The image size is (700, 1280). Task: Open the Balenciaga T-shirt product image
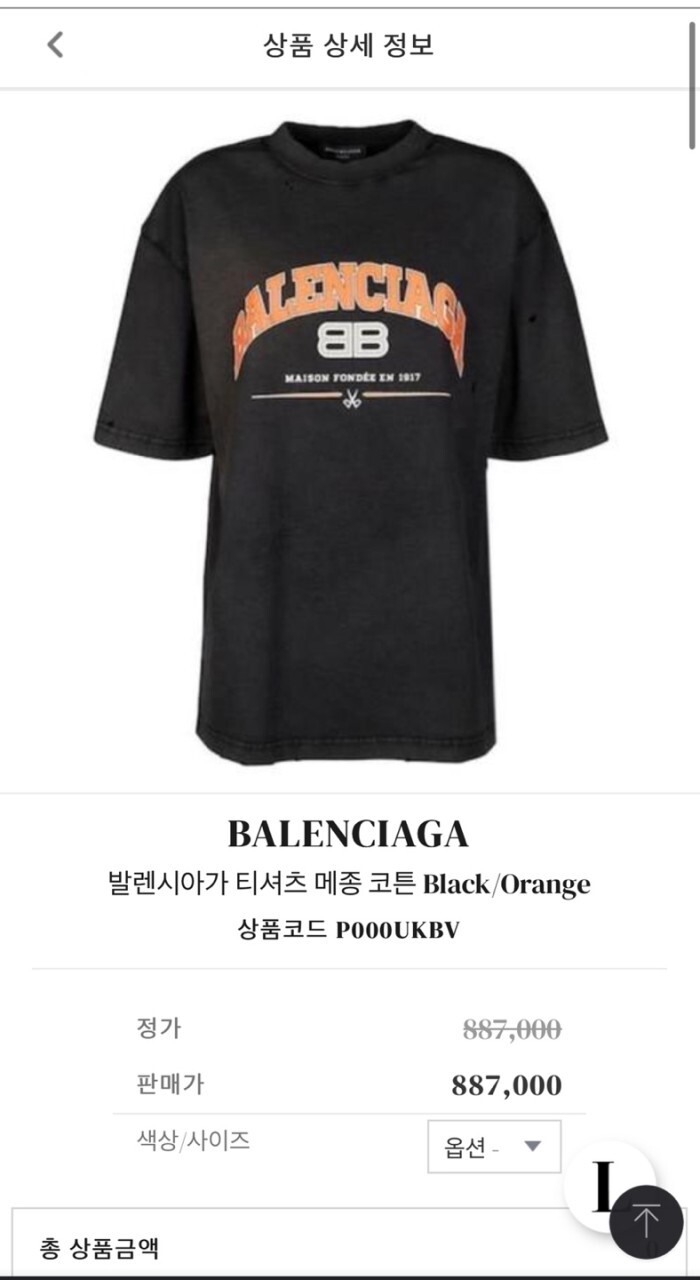coord(350,440)
